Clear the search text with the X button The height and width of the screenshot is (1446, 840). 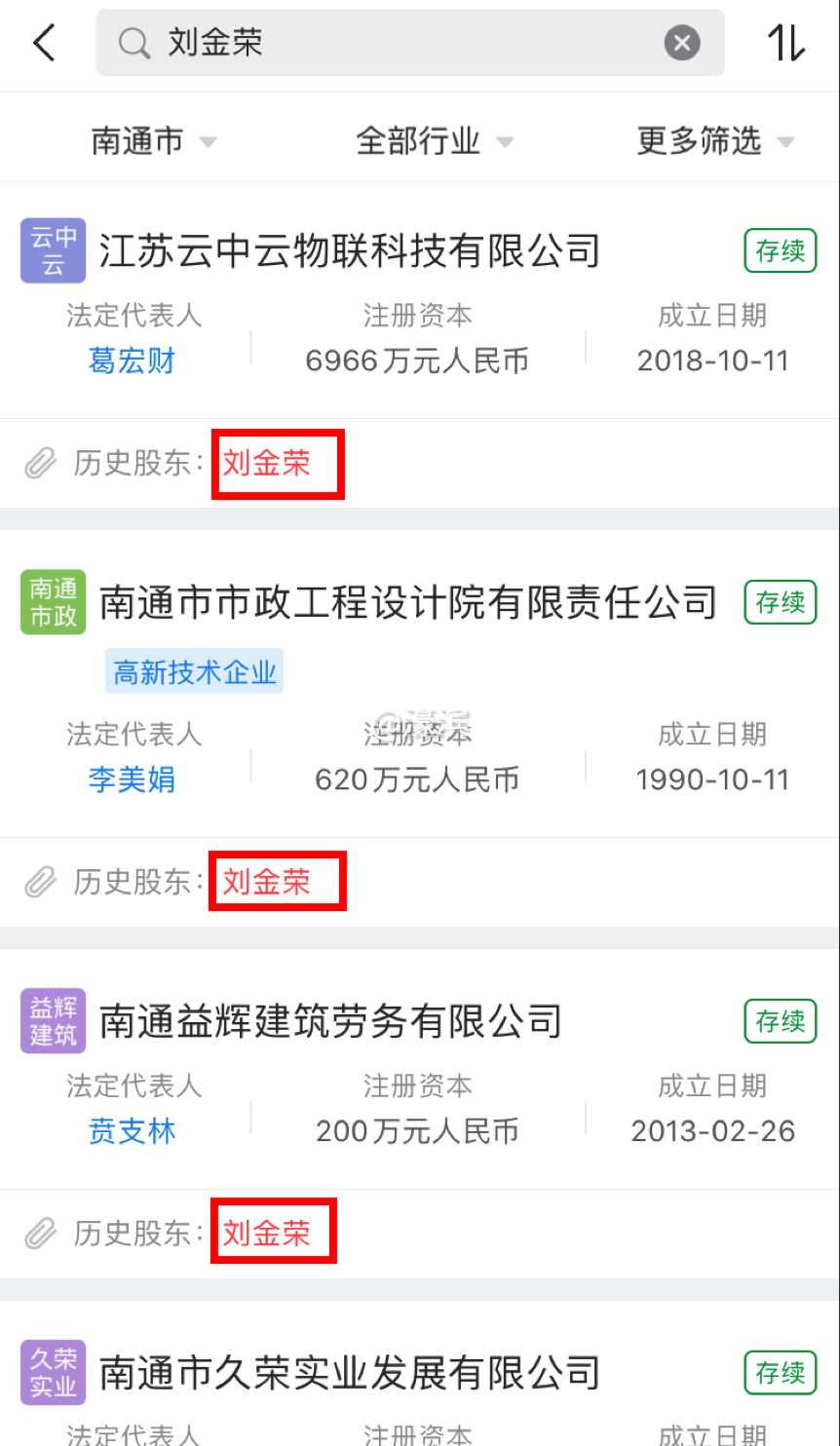pyautogui.click(x=682, y=43)
